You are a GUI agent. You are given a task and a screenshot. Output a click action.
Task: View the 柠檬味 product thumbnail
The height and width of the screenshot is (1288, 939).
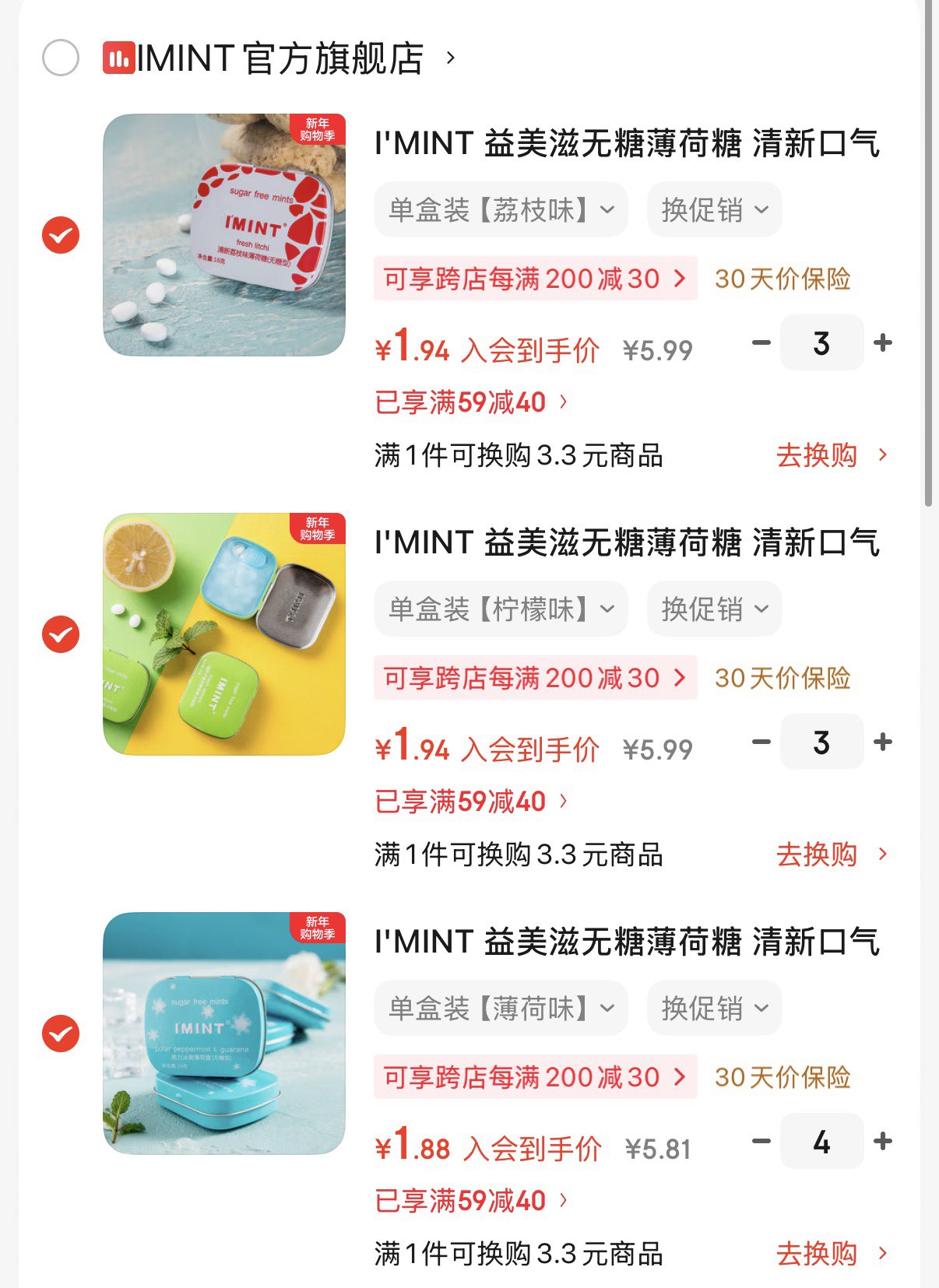tap(224, 634)
